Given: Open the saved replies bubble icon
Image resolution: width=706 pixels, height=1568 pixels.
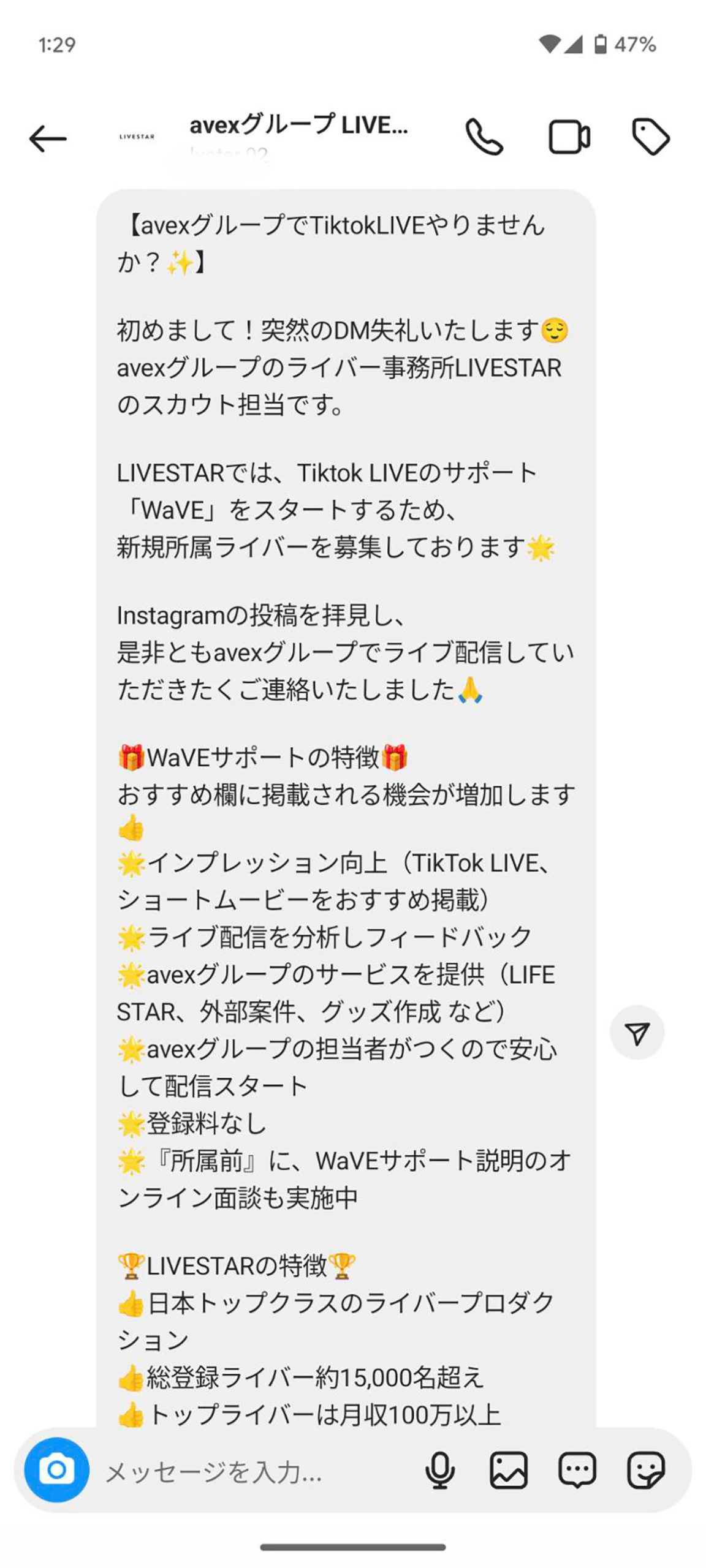Looking at the screenshot, I should tap(577, 1470).
